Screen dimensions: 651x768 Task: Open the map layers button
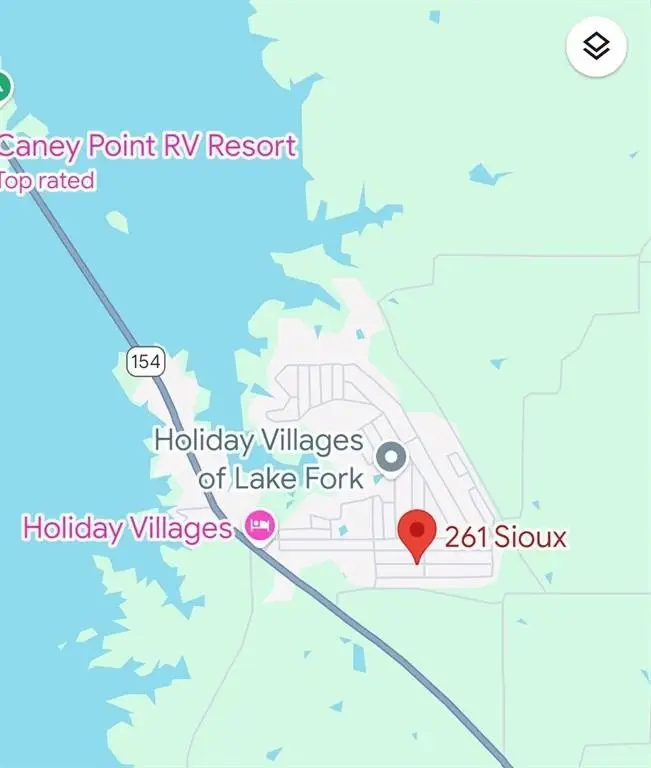point(596,47)
